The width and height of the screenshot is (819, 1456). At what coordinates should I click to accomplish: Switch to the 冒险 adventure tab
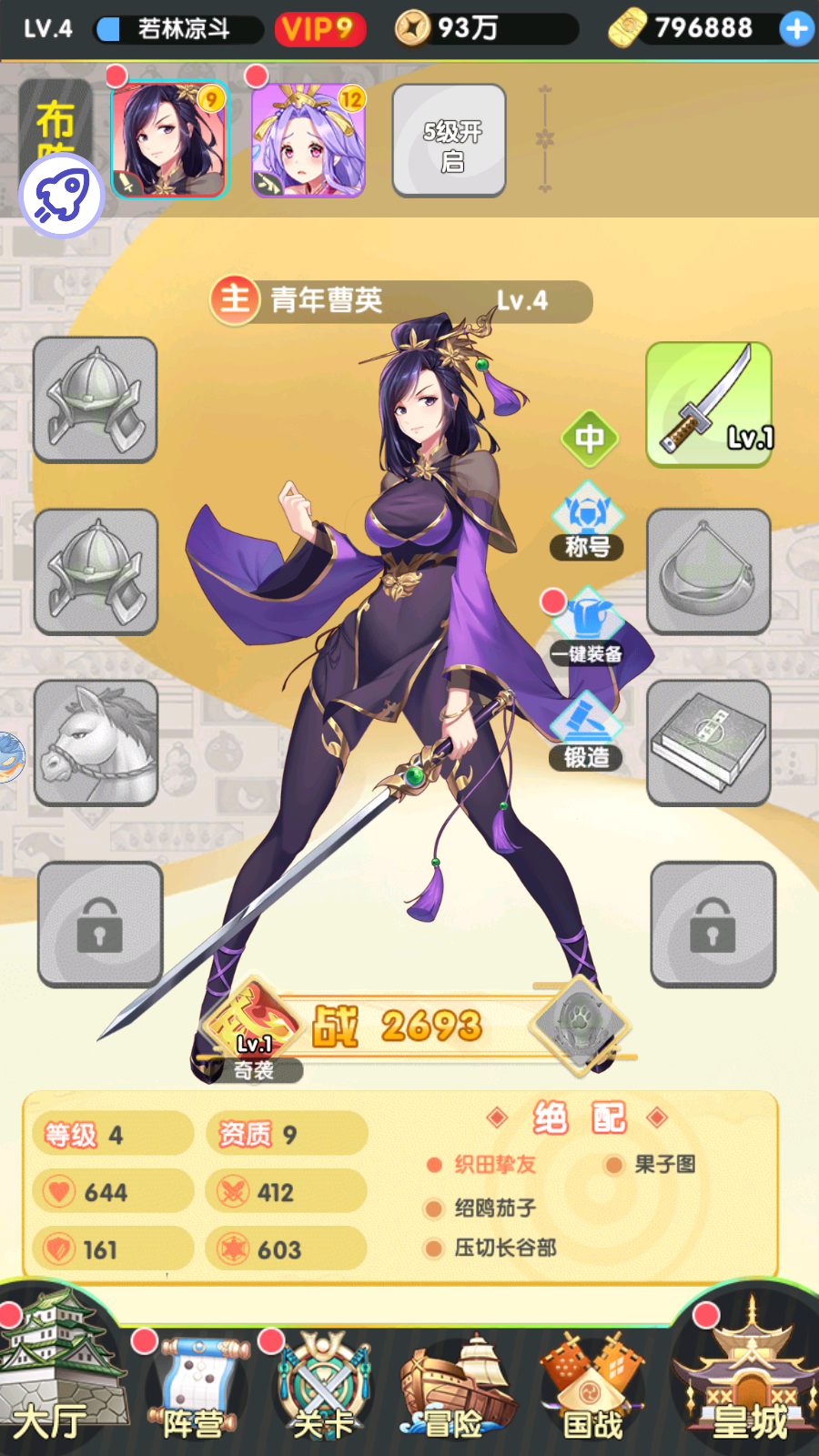[x=455, y=1388]
